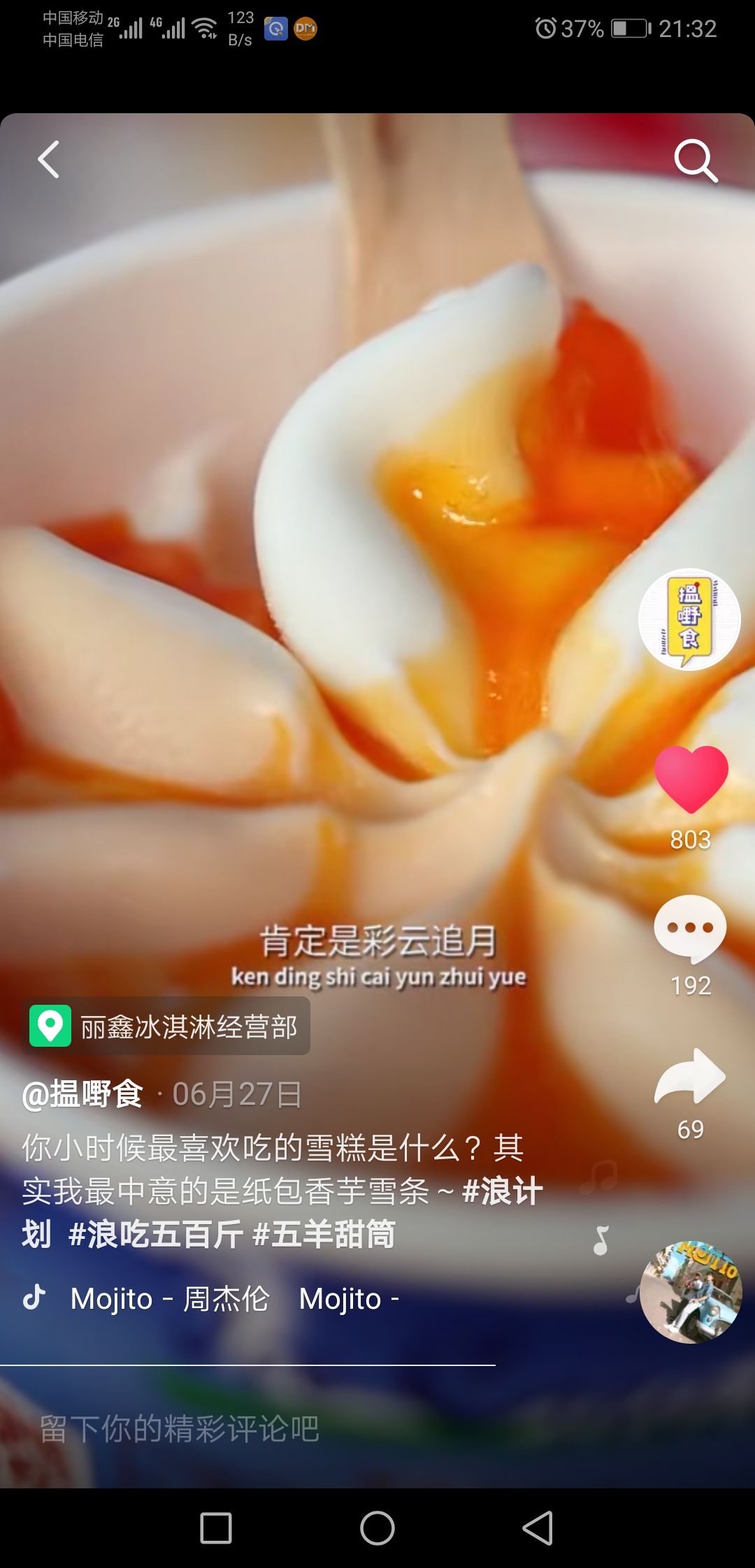
Task: Open search with the magnifier icon
Action: tap(696, 161)
